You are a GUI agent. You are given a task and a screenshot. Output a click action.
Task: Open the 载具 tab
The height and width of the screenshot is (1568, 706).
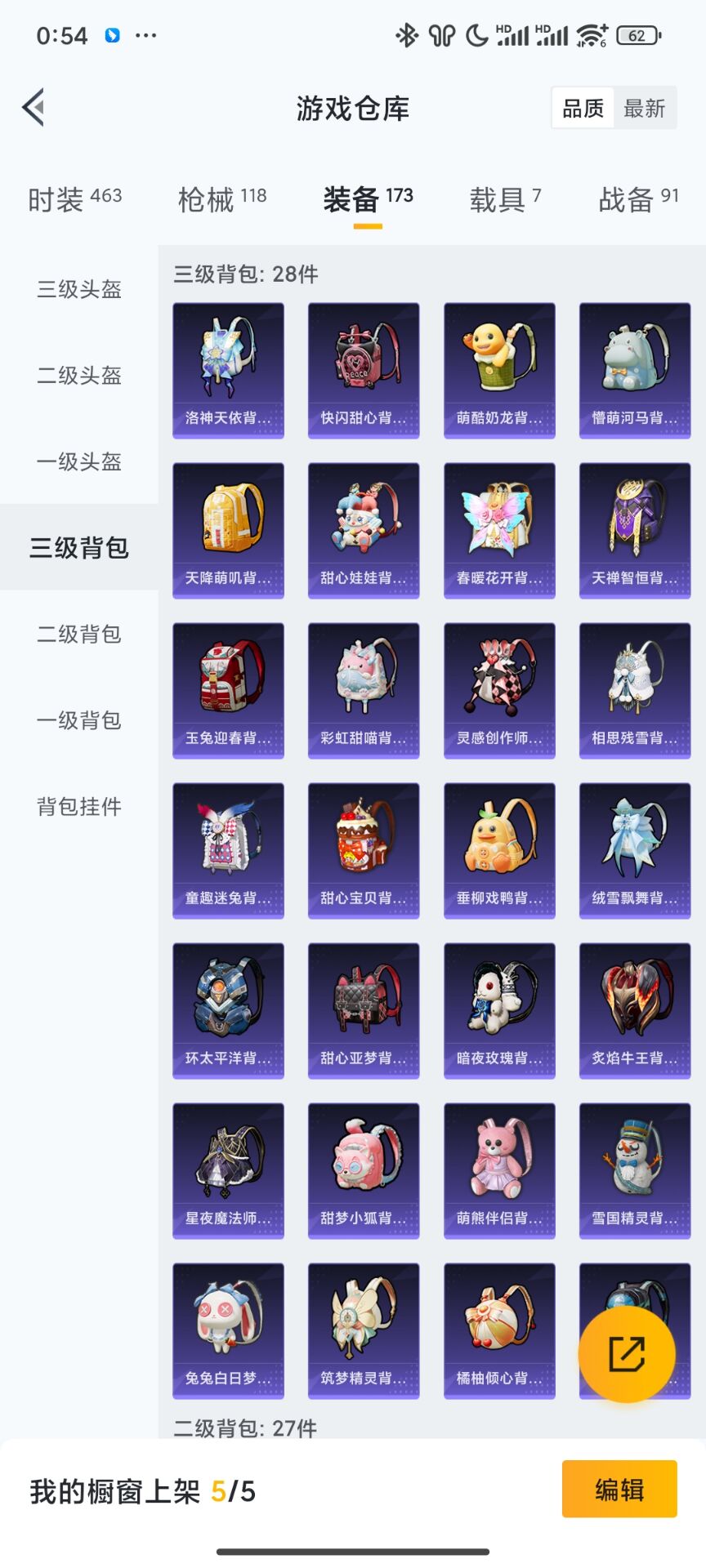click(505, 198)
